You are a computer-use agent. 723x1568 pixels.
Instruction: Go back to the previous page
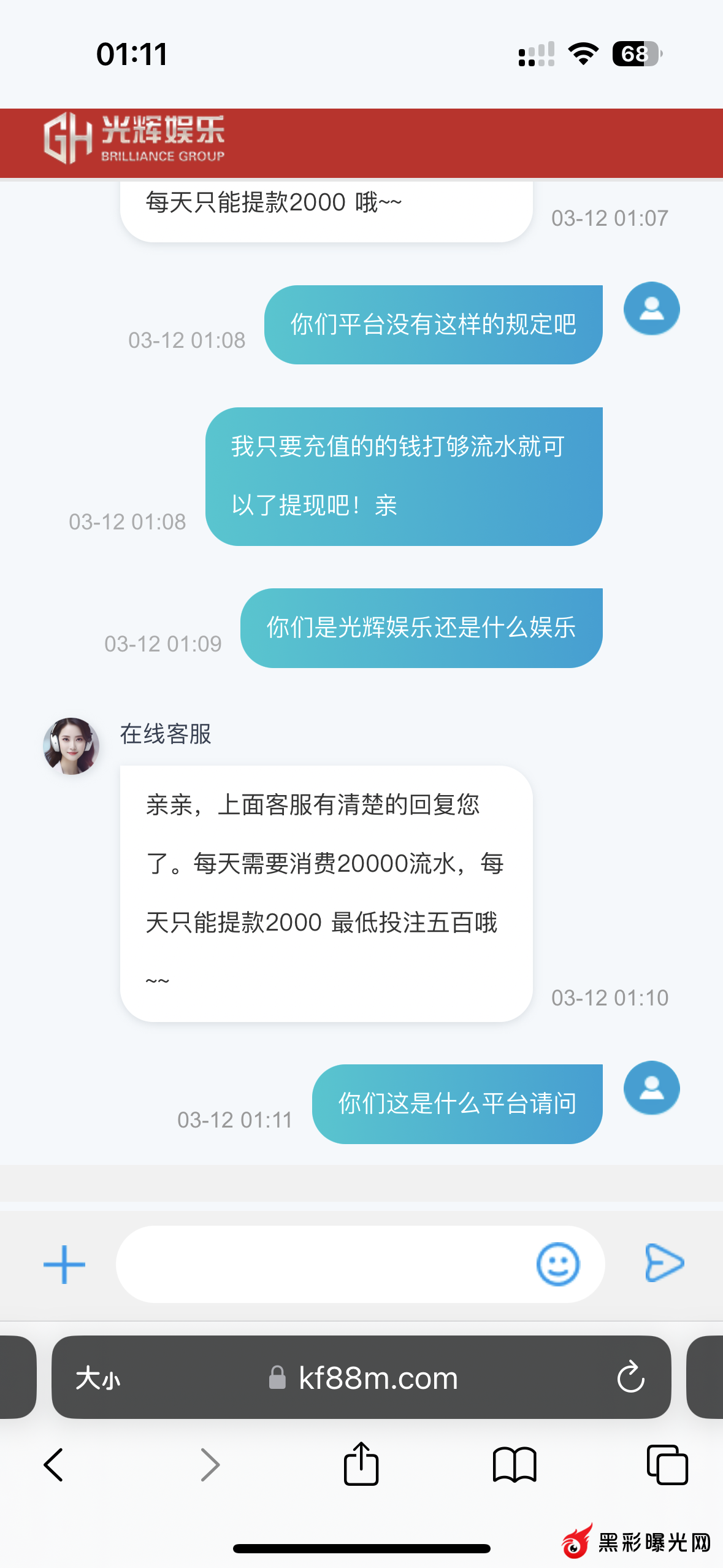[54, 1465]
